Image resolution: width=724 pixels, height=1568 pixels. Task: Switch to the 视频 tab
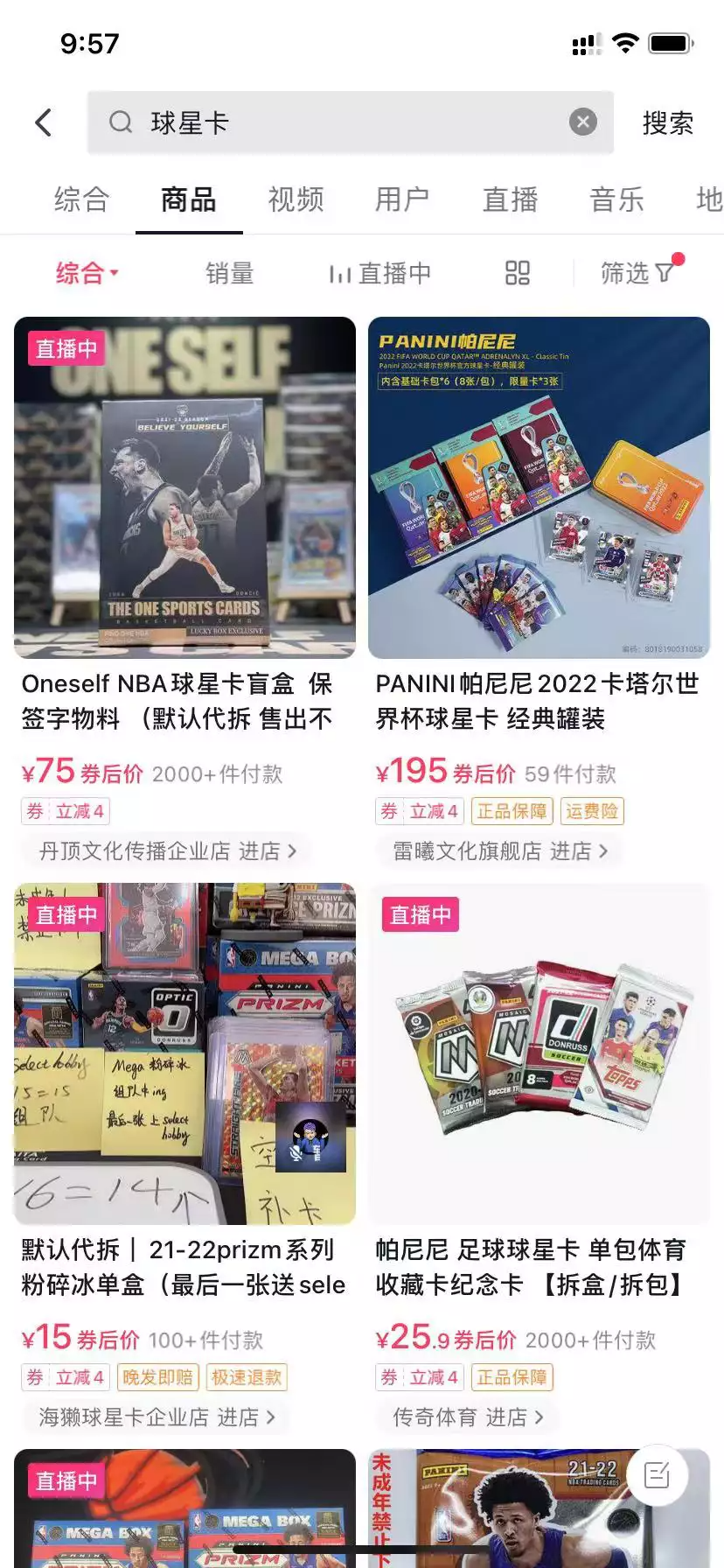tap(296, 199)
